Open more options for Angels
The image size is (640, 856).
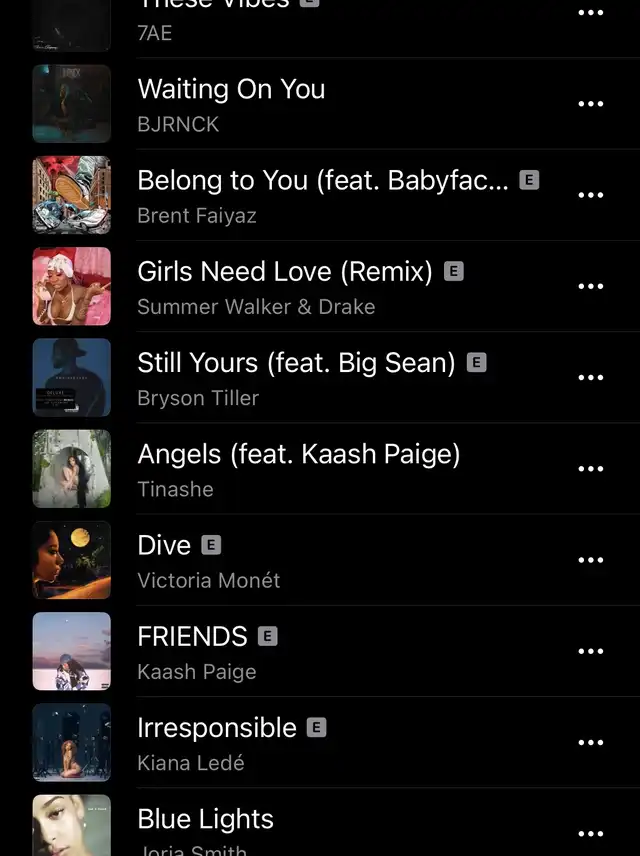pos(591,469)
